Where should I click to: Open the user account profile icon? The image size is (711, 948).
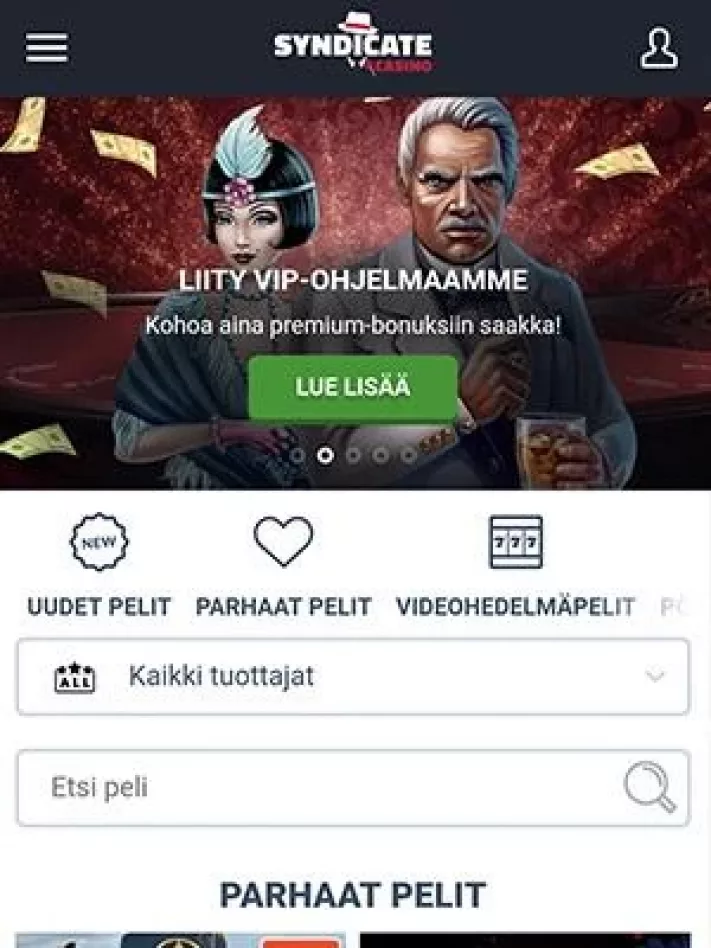pyautogui.click(x=658, y=48)
